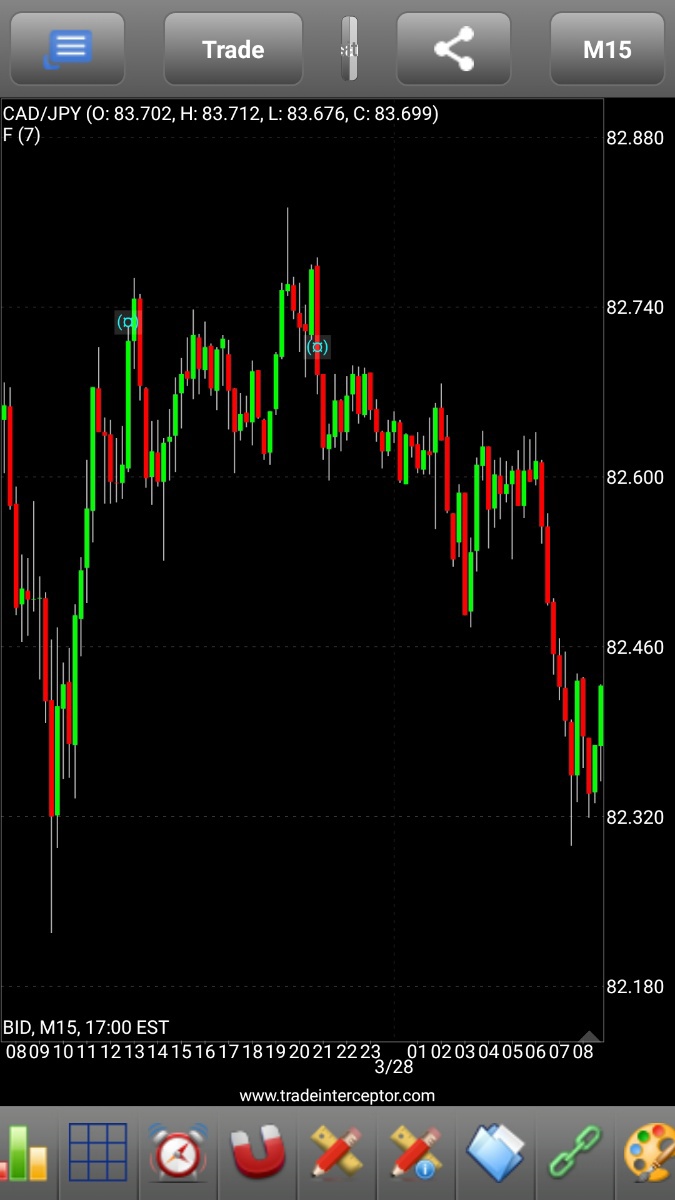The image size is (675, 1200).
Task: Open the menu list button
Action: click(x=68, y=49)
